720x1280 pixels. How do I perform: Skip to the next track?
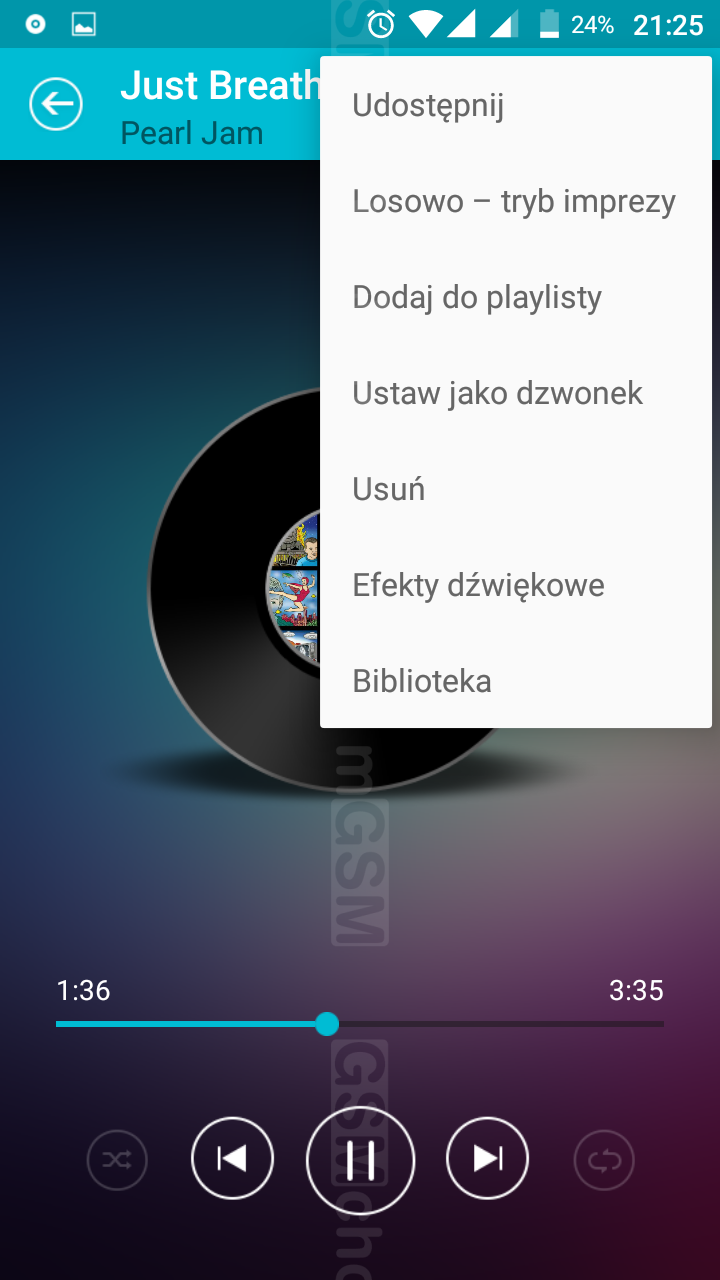[x=487, y=1158]
